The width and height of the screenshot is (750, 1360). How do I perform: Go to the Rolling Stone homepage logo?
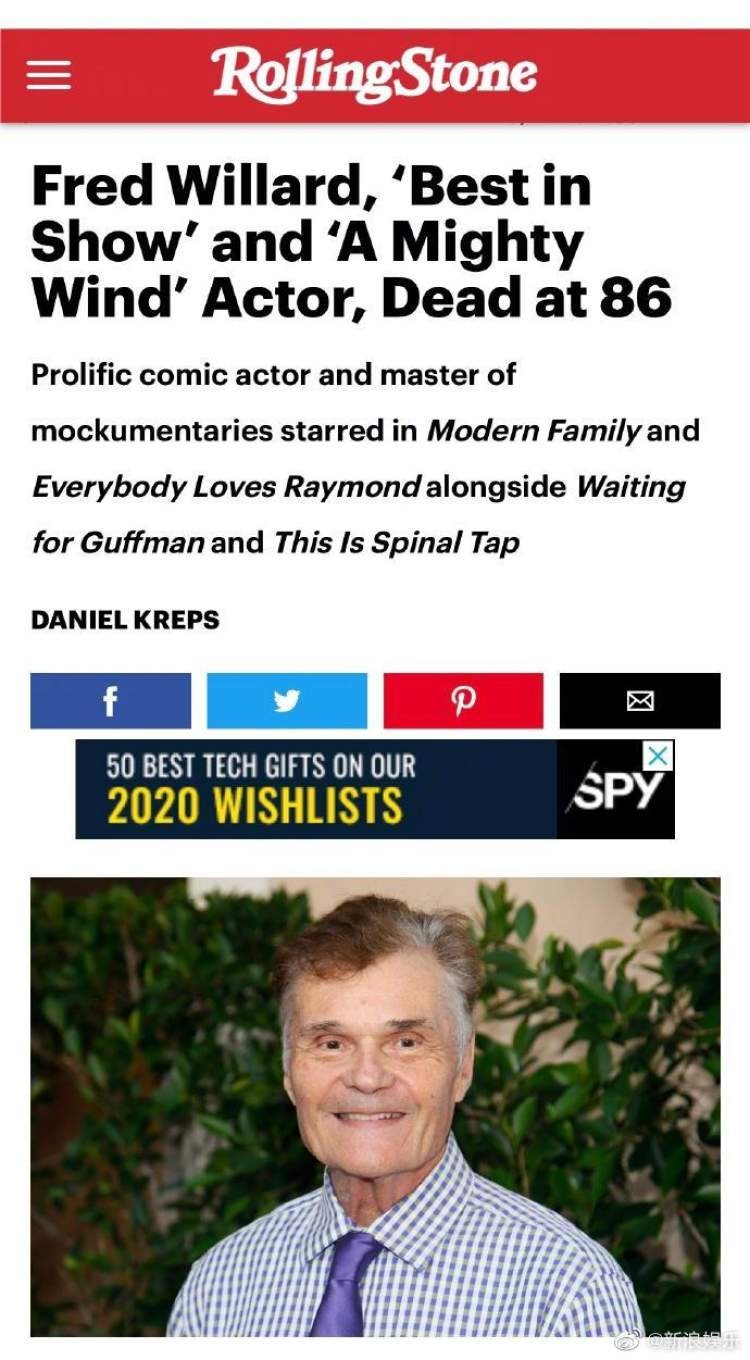coord(374,75)
